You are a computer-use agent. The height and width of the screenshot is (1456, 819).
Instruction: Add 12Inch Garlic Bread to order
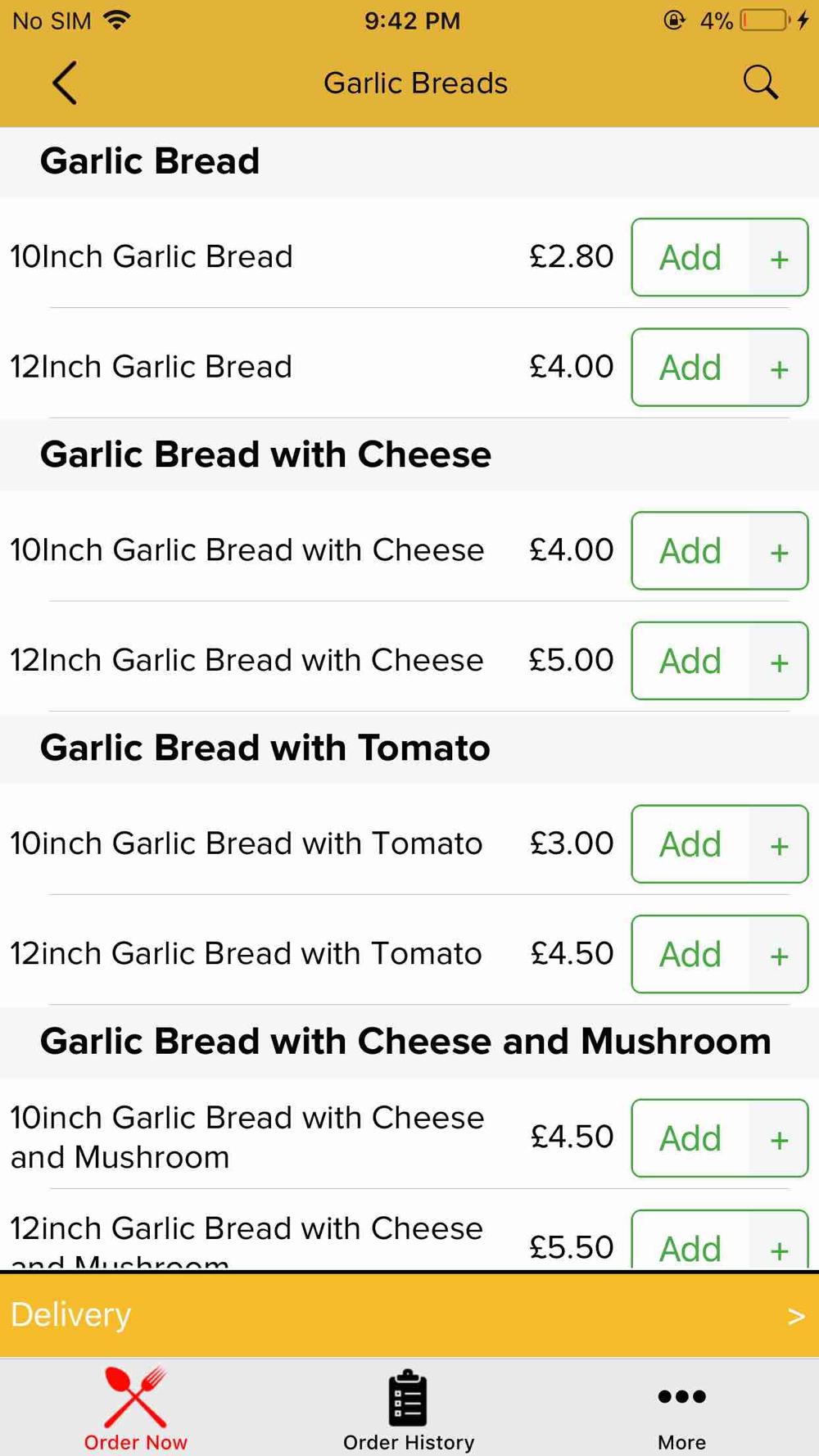coord(719,367)
